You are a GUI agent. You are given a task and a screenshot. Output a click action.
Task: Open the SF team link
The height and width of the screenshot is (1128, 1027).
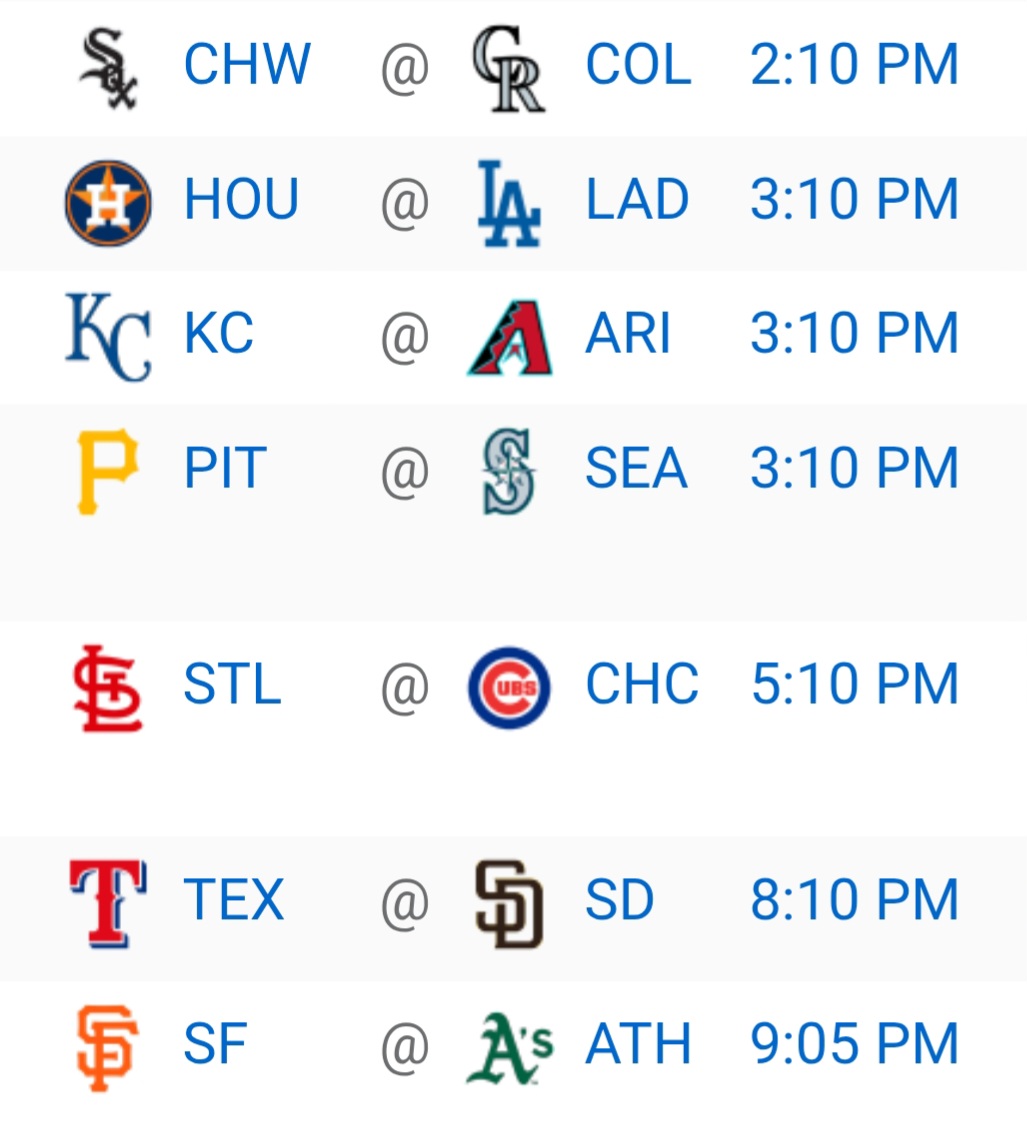(214, 1045)
